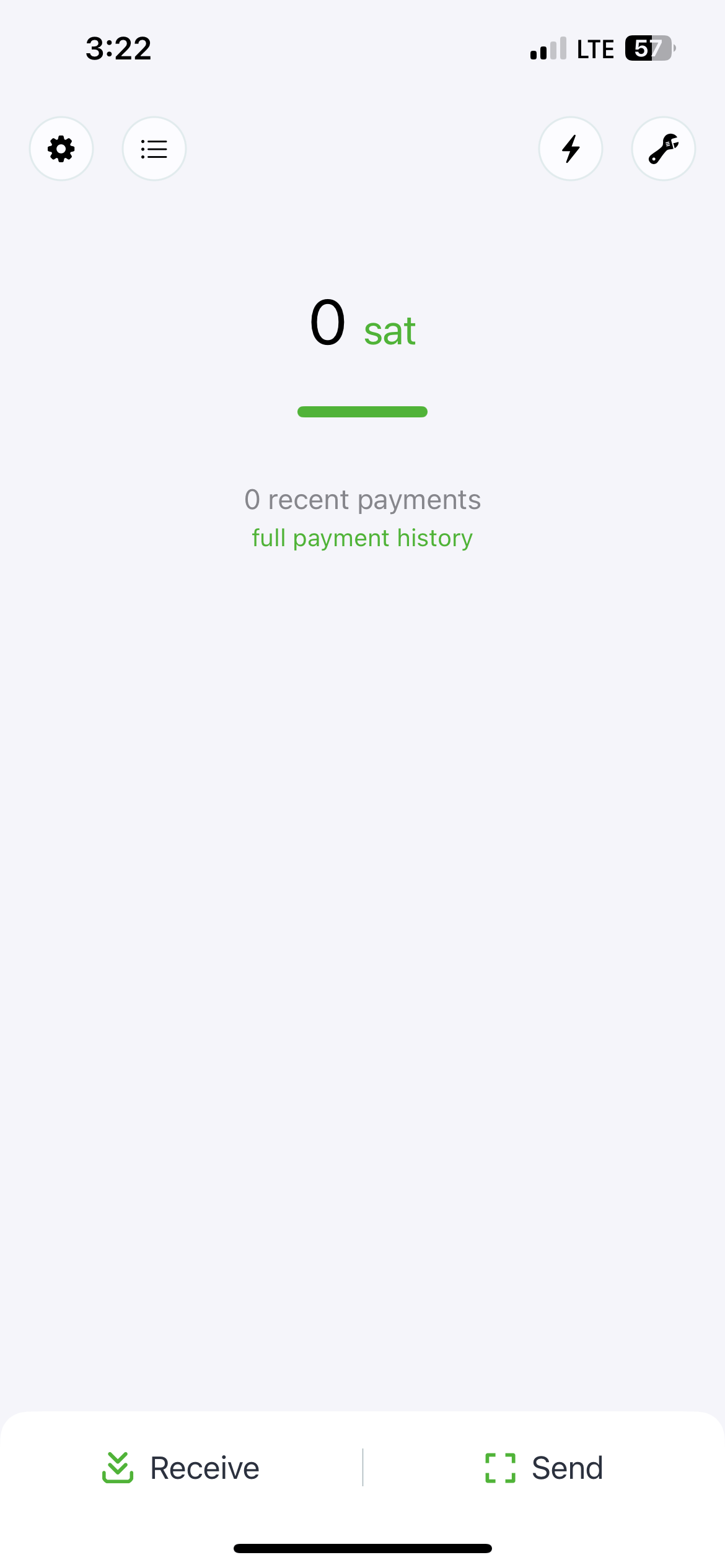
Task: Tap the 0 recent payments text
Action: tap(362, 499)
